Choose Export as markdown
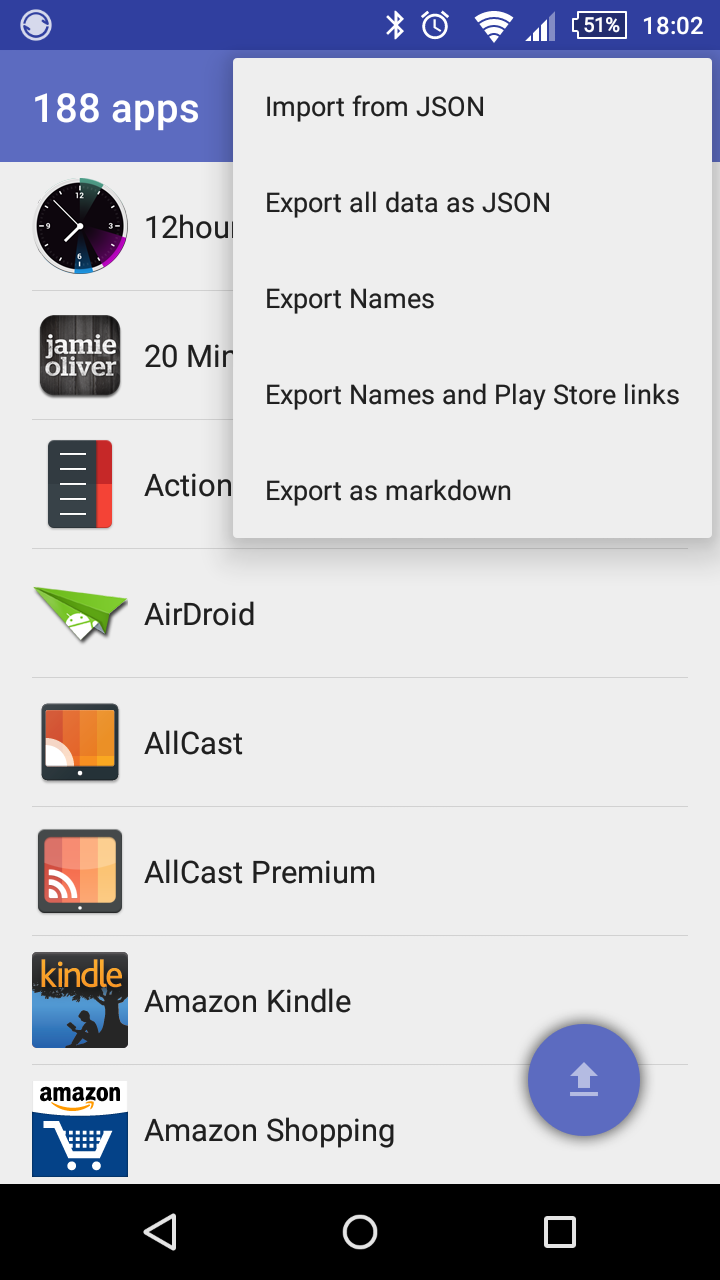The width and height of the screenshot is (720, 1280). click(x=472, y=491)
